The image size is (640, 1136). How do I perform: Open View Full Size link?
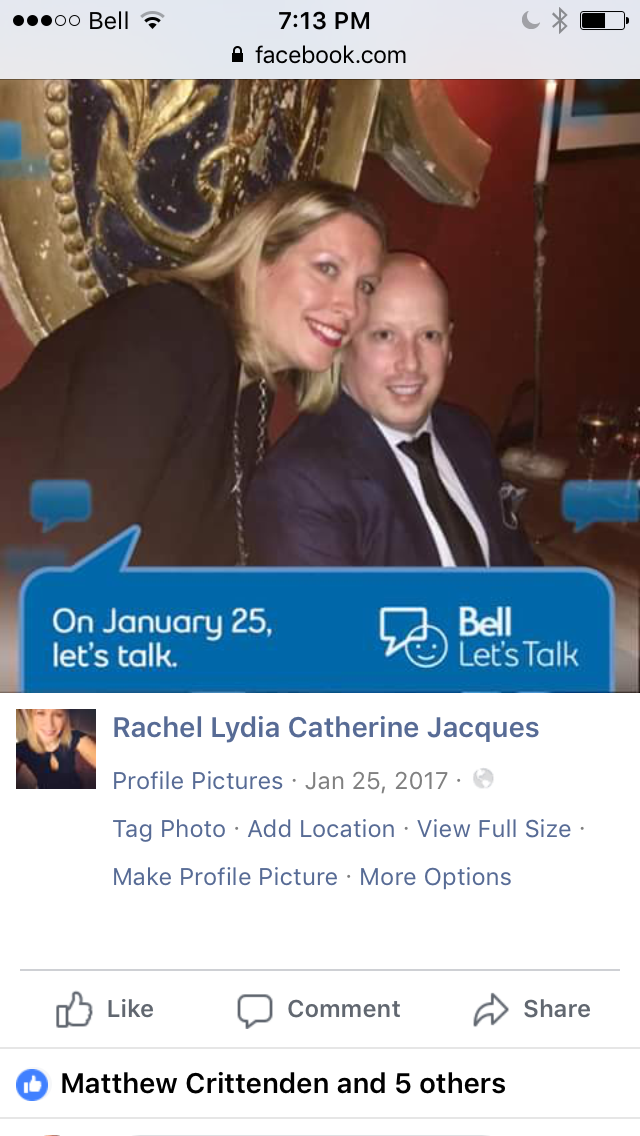494,829
